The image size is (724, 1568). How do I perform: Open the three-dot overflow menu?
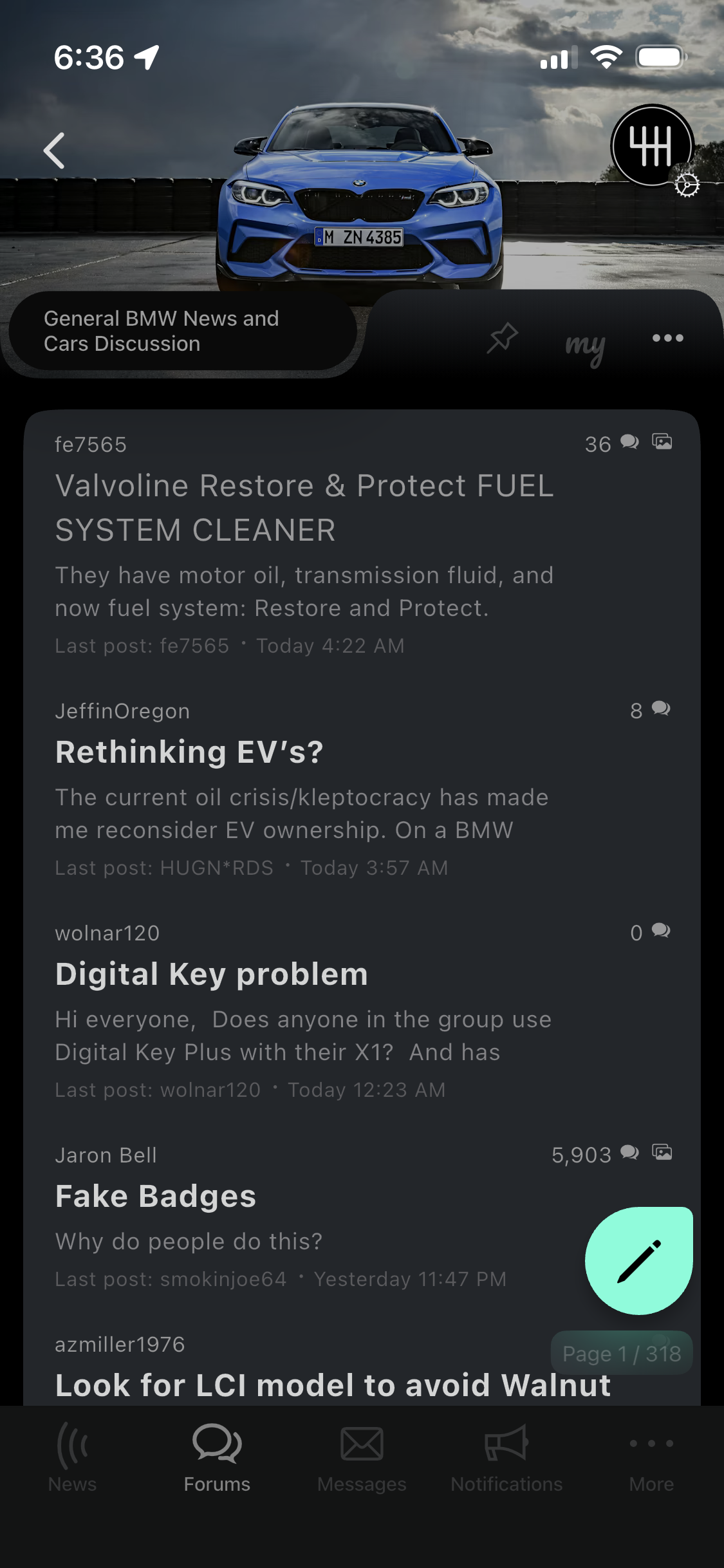pyautogui.click(x=667, y=338)
